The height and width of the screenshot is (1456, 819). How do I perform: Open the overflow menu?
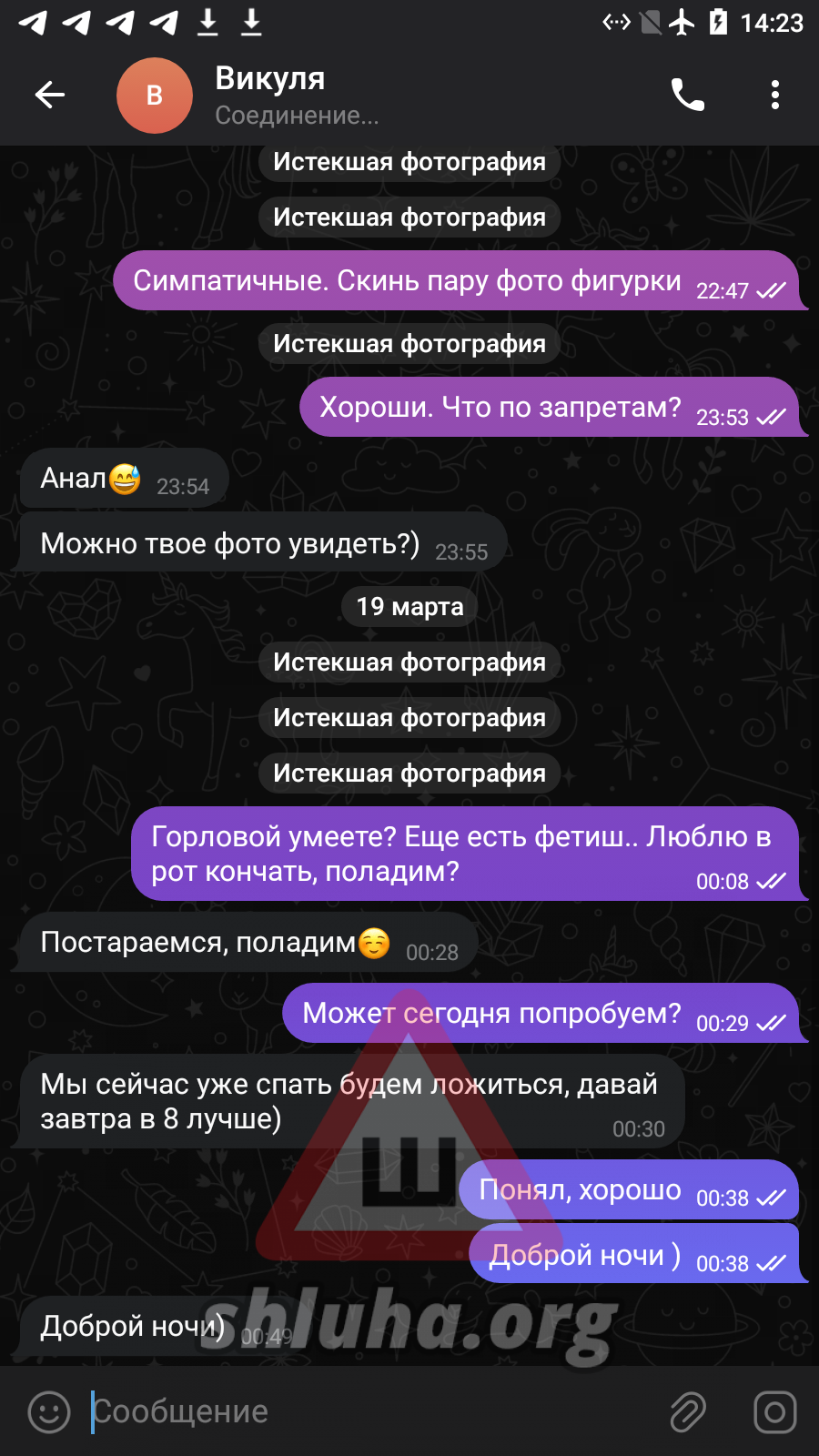[774, 95]
